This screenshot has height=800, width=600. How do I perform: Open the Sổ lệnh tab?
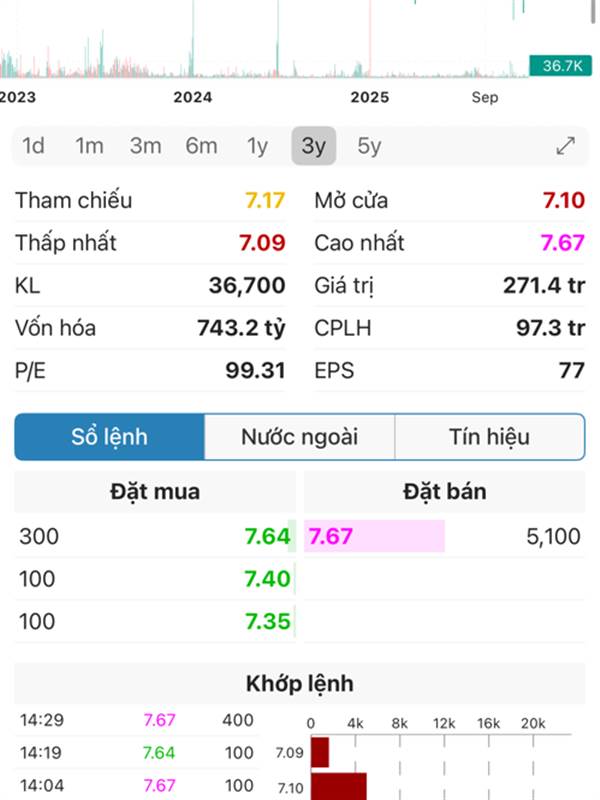tap(110, 437)
